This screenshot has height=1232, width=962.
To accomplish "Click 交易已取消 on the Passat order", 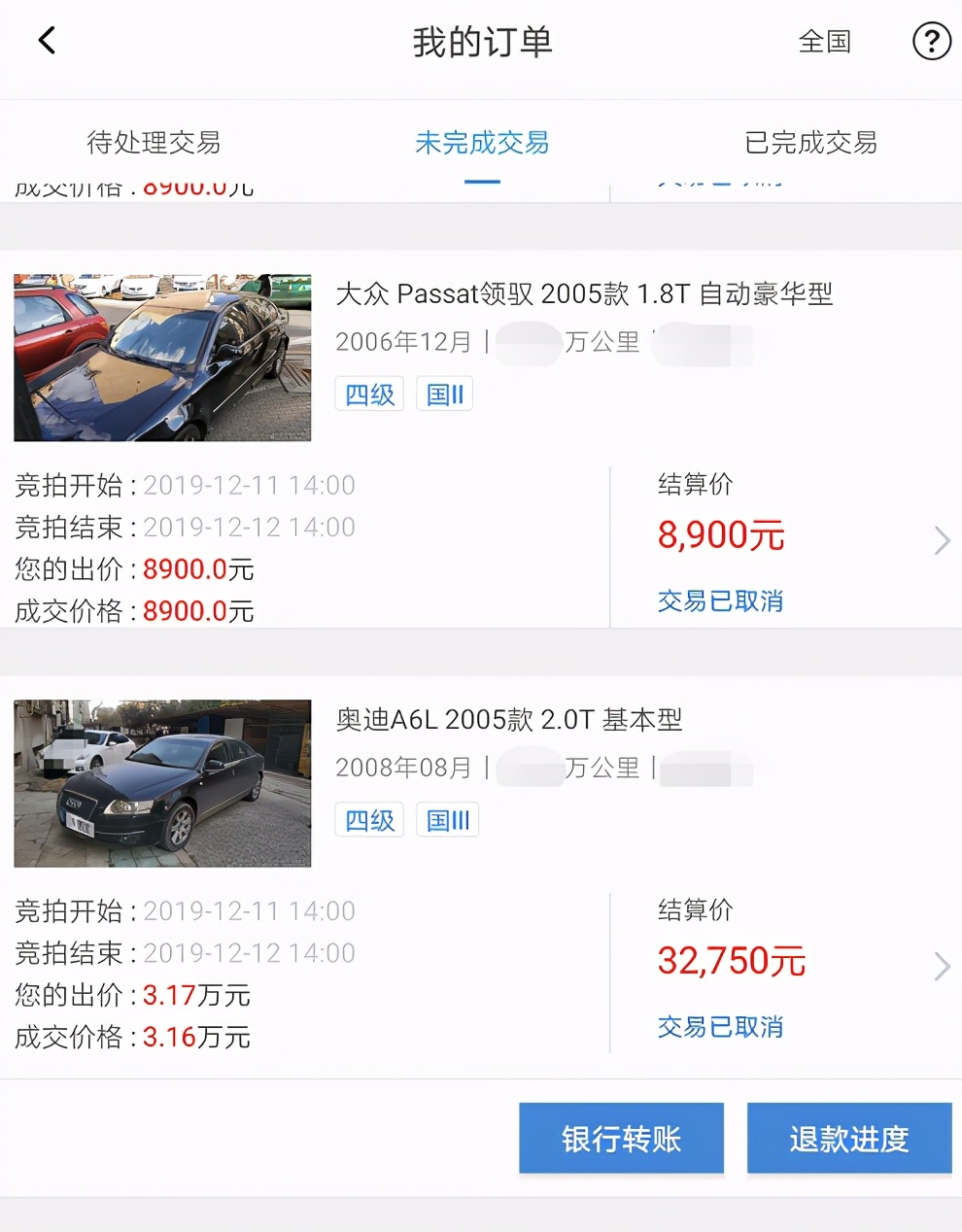I will point(720,601).
